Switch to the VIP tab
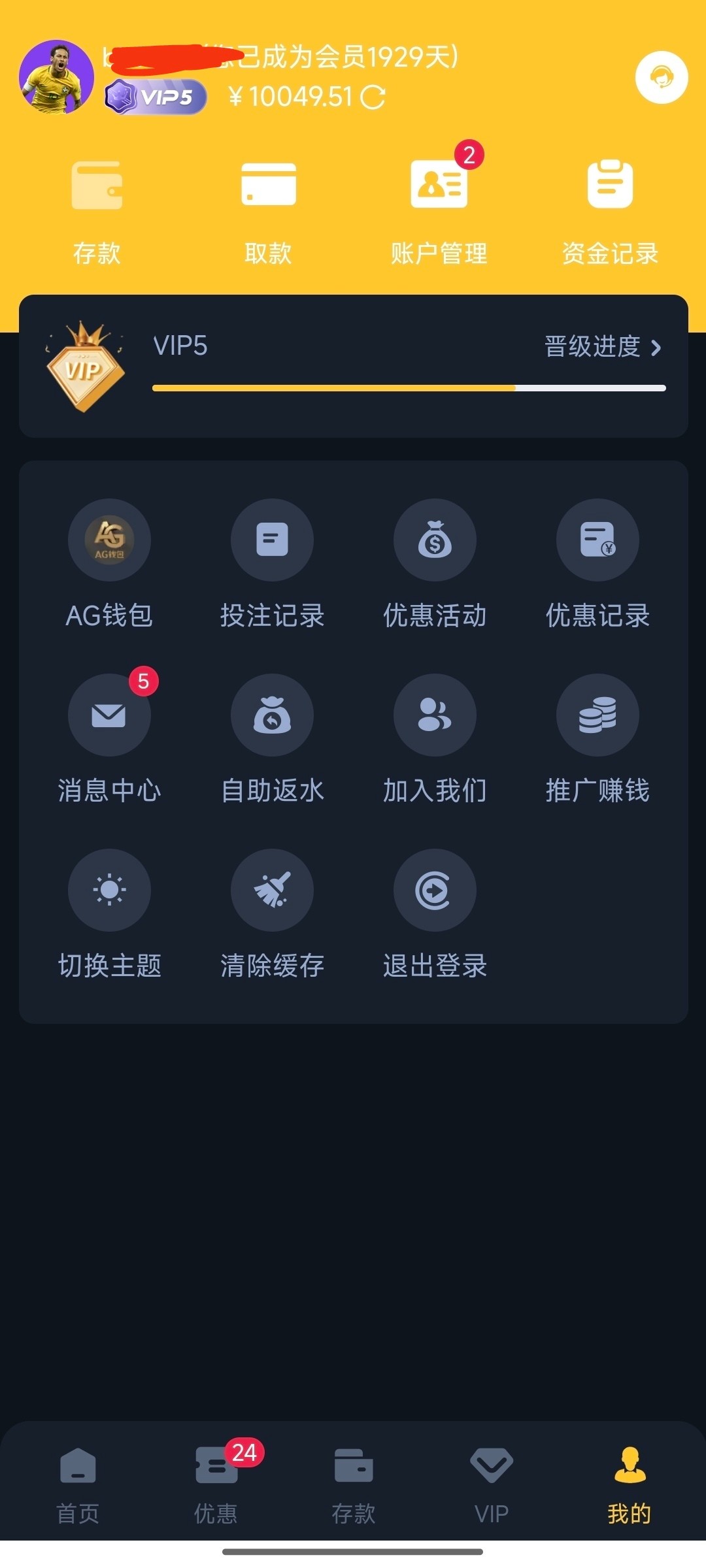Image resolution: width=706 pixels, height=1568 pixels. (491, 1484)
